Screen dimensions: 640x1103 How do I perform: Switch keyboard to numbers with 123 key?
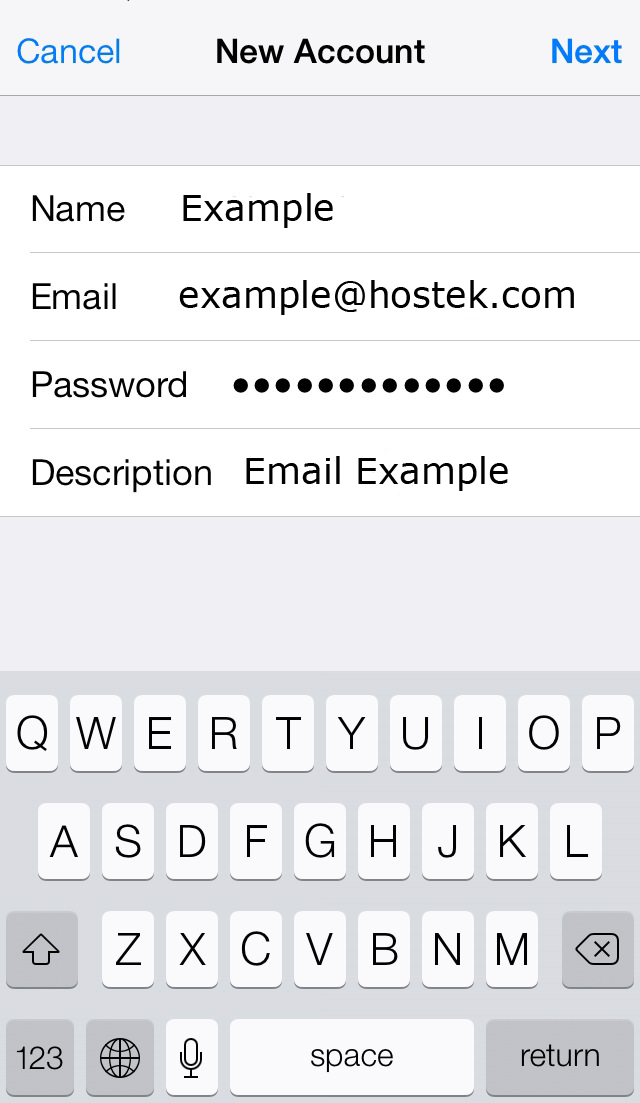click(x=40, y=1057)
